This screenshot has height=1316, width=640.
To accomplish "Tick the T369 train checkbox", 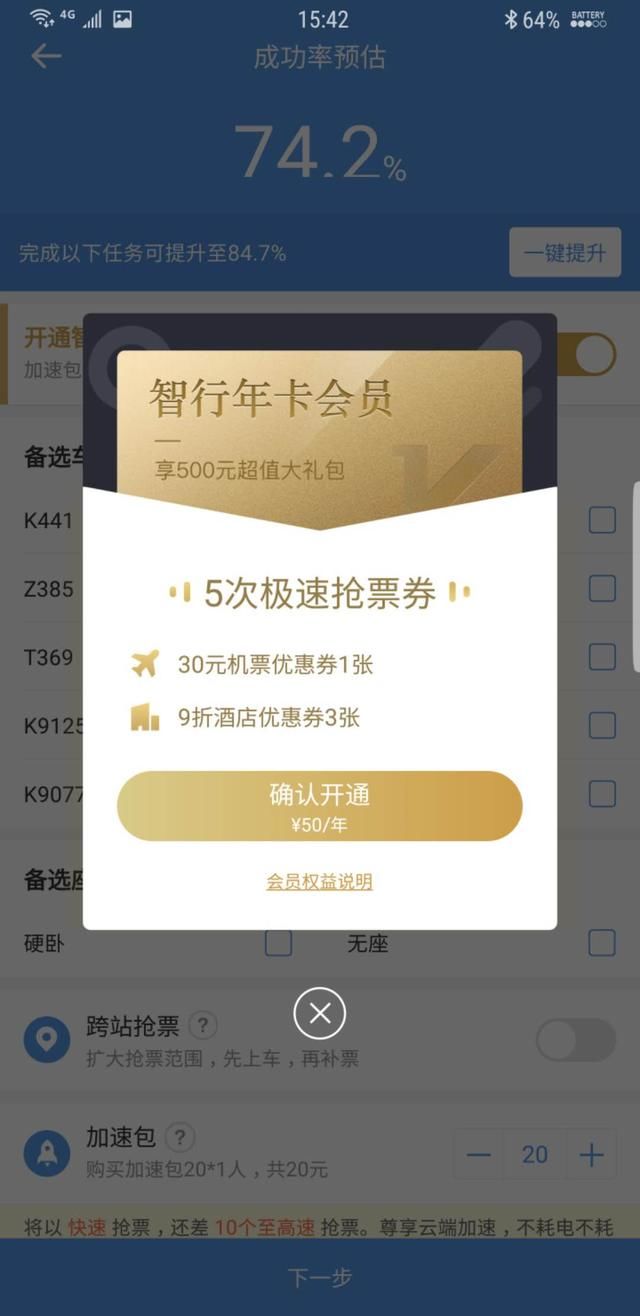I will coord(601,657).
